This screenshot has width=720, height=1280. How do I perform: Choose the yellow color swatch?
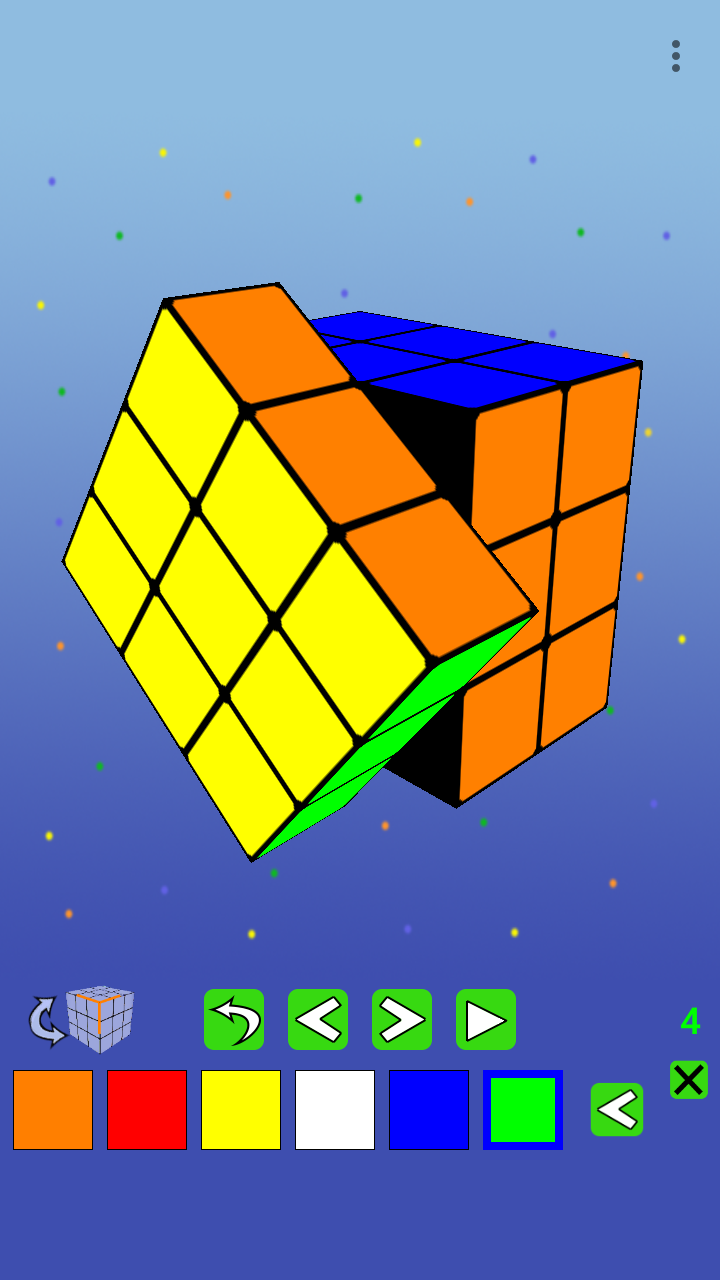pos(241,1110)
